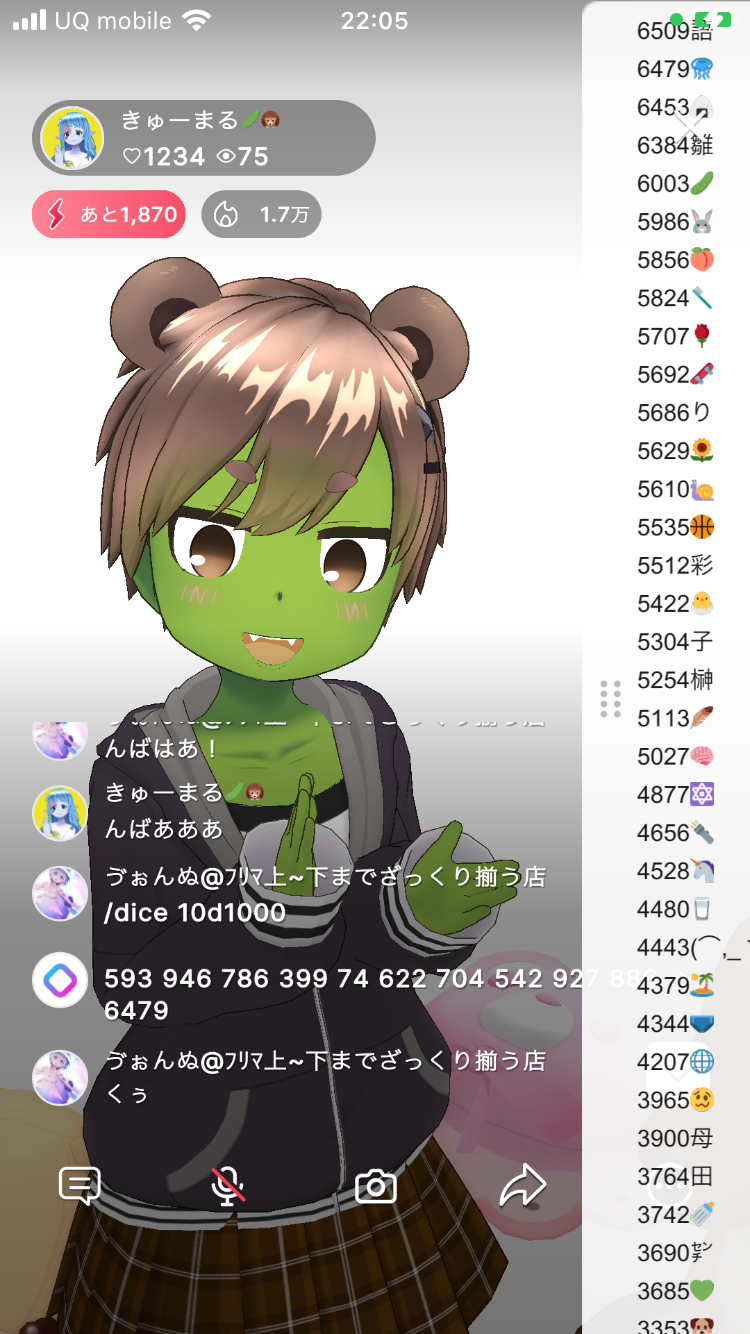Image resolution: width=750 pixels, height=1334 pixels.
Task: Open ゔぉんぬ's avatar beside the くぅ comment
Action: [60, 1077]
